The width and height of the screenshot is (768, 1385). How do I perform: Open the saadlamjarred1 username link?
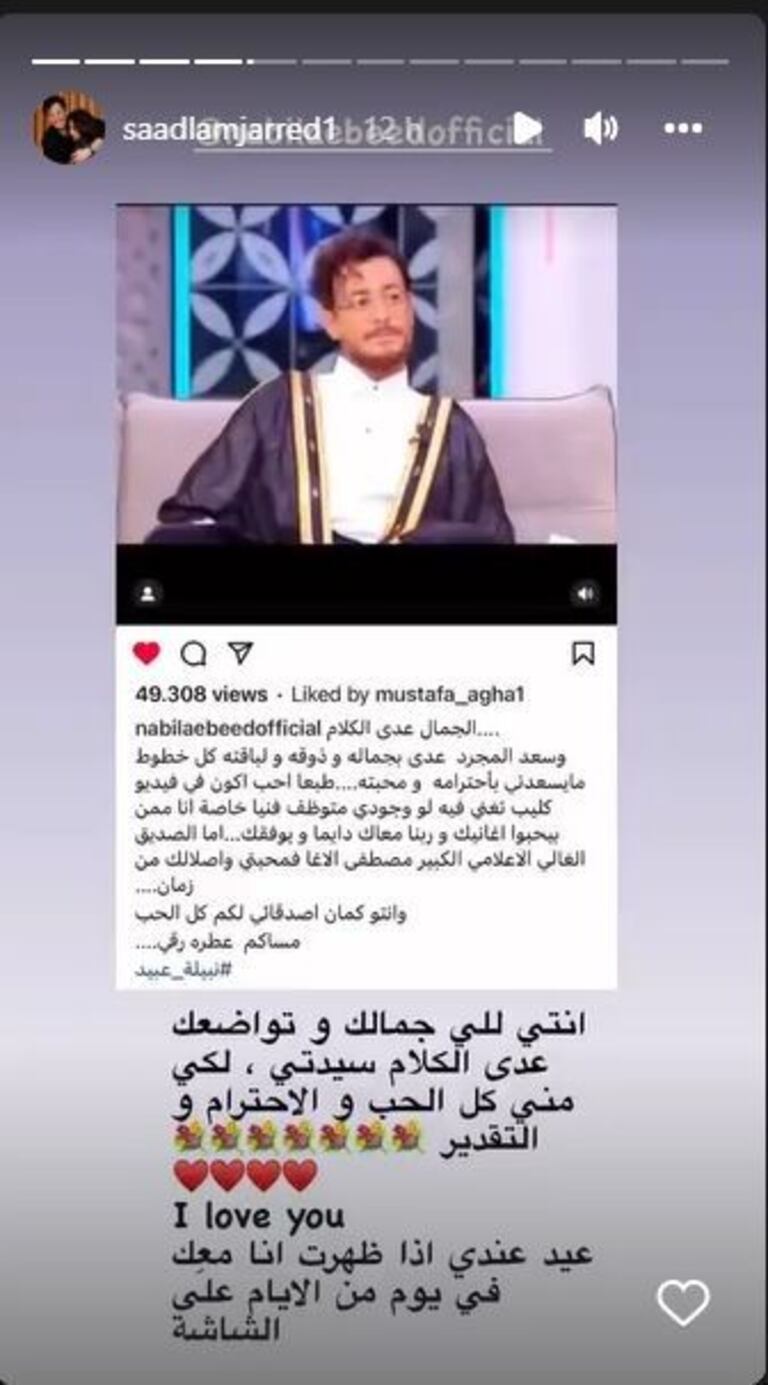227,128
